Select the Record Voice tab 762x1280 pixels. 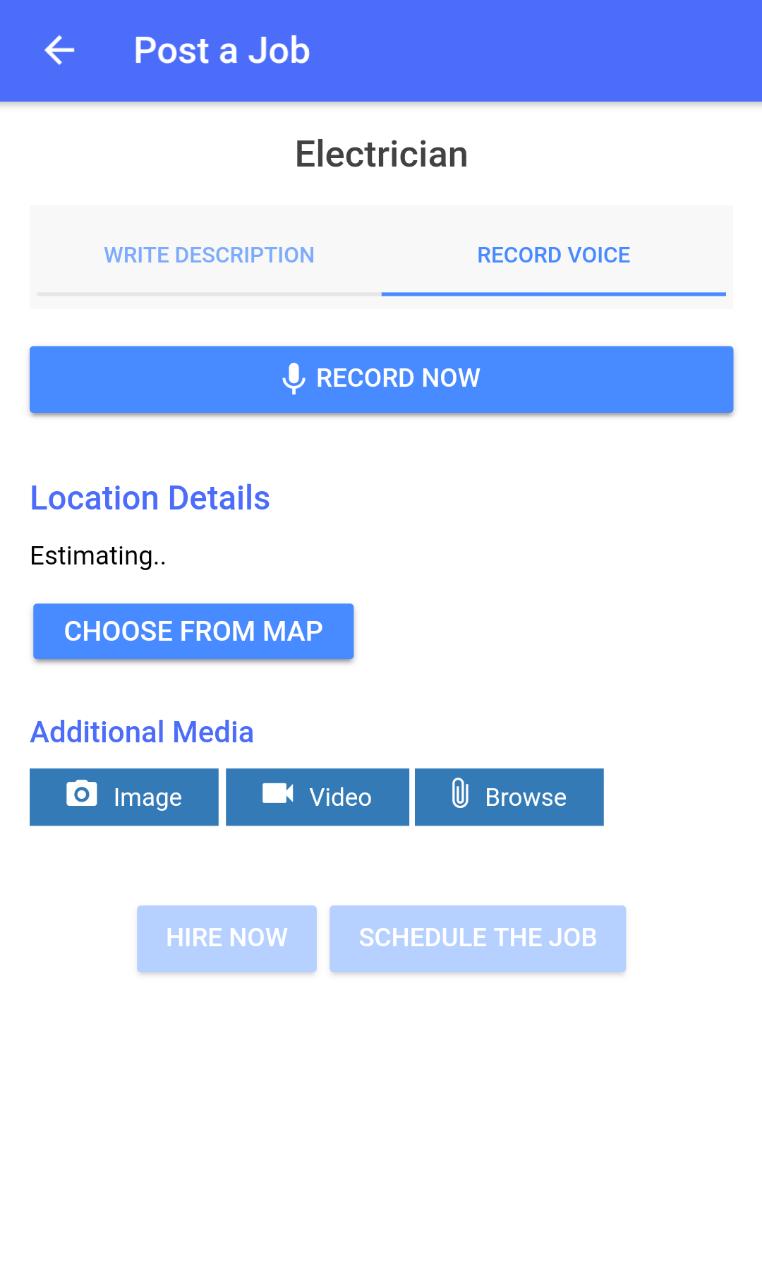tap(554, 255)
